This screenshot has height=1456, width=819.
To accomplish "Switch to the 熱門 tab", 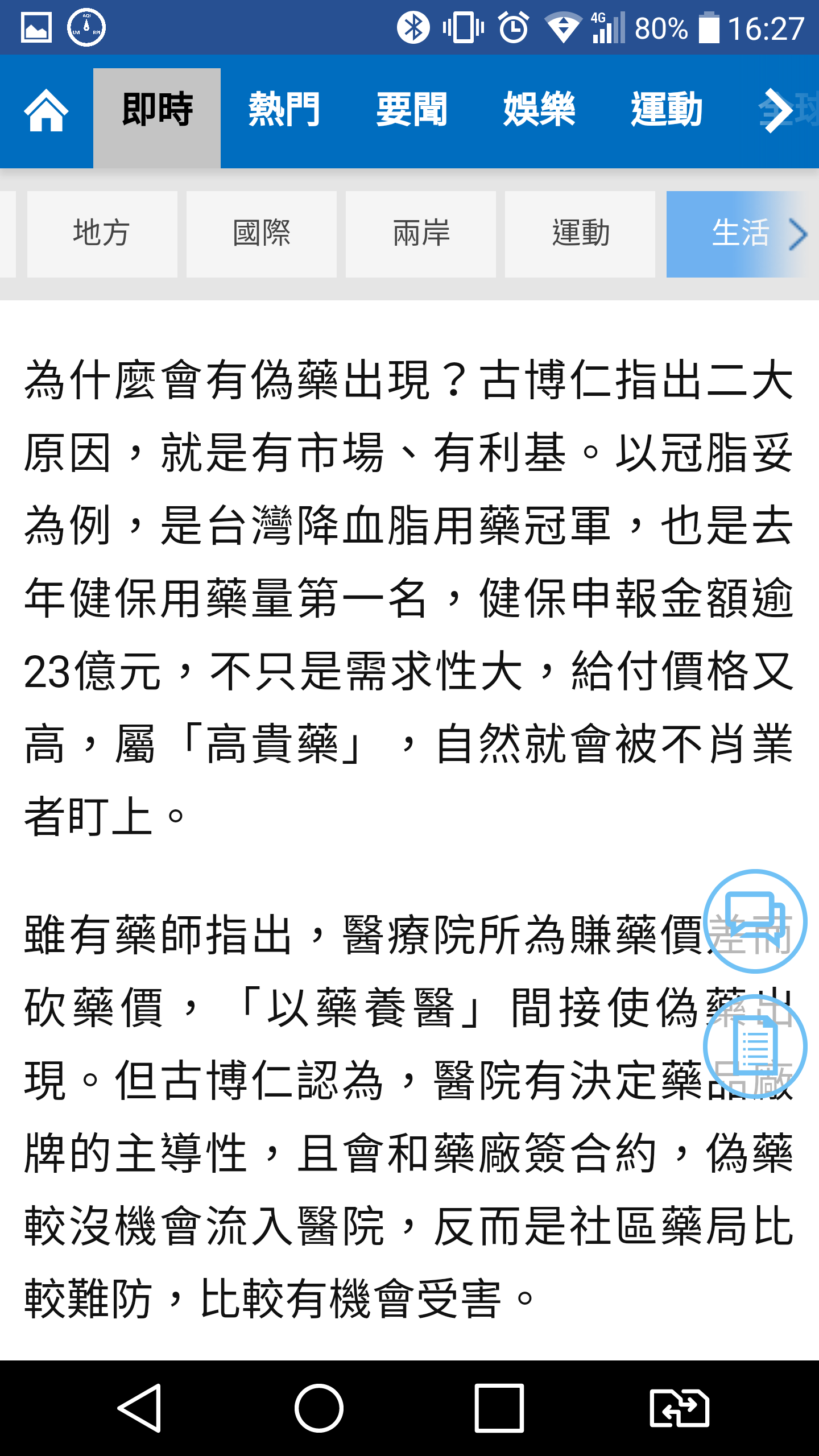I will tap(284, 109).
